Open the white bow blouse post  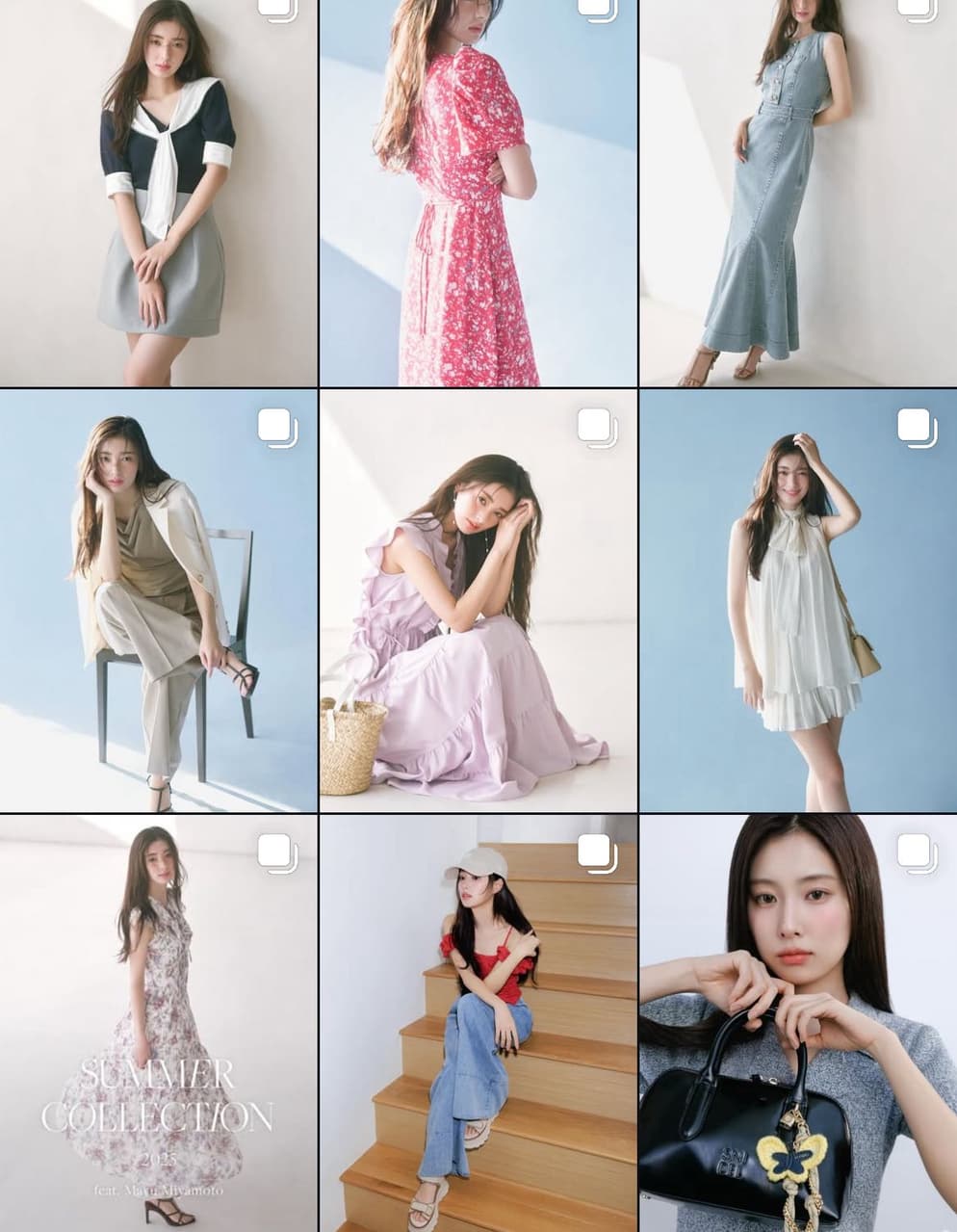click(x=797, y=600)
